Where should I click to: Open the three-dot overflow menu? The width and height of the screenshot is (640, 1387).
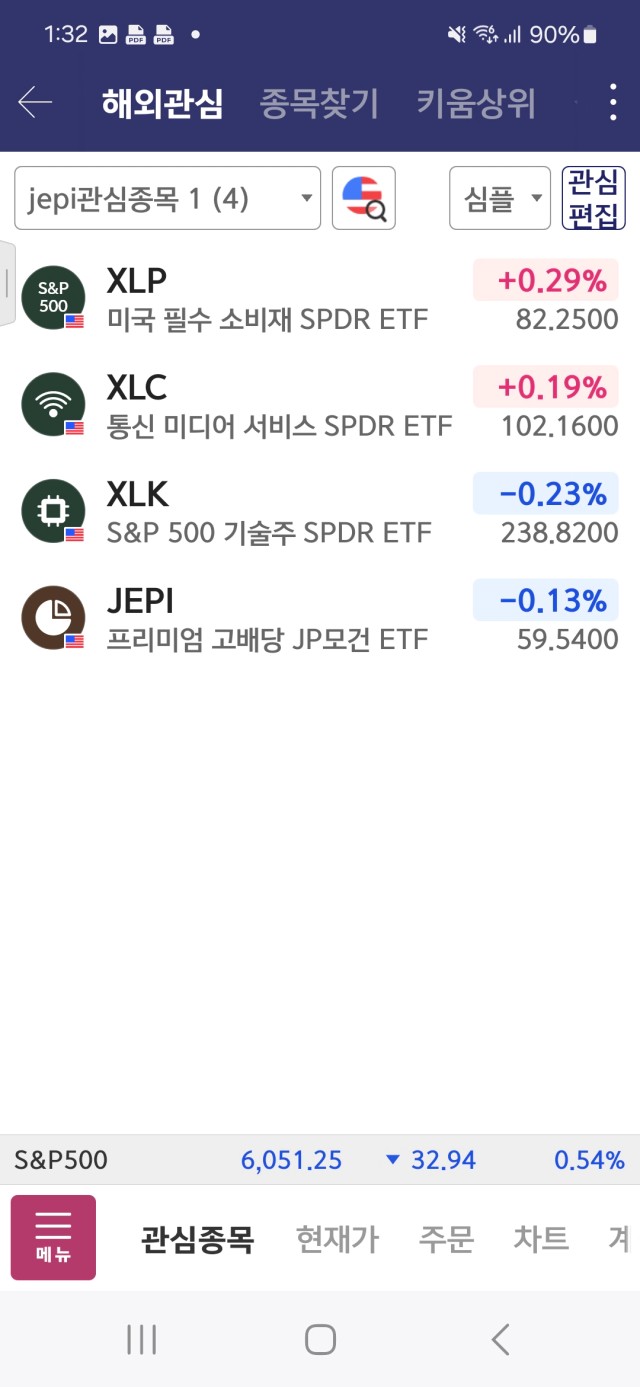coord(613,103)
